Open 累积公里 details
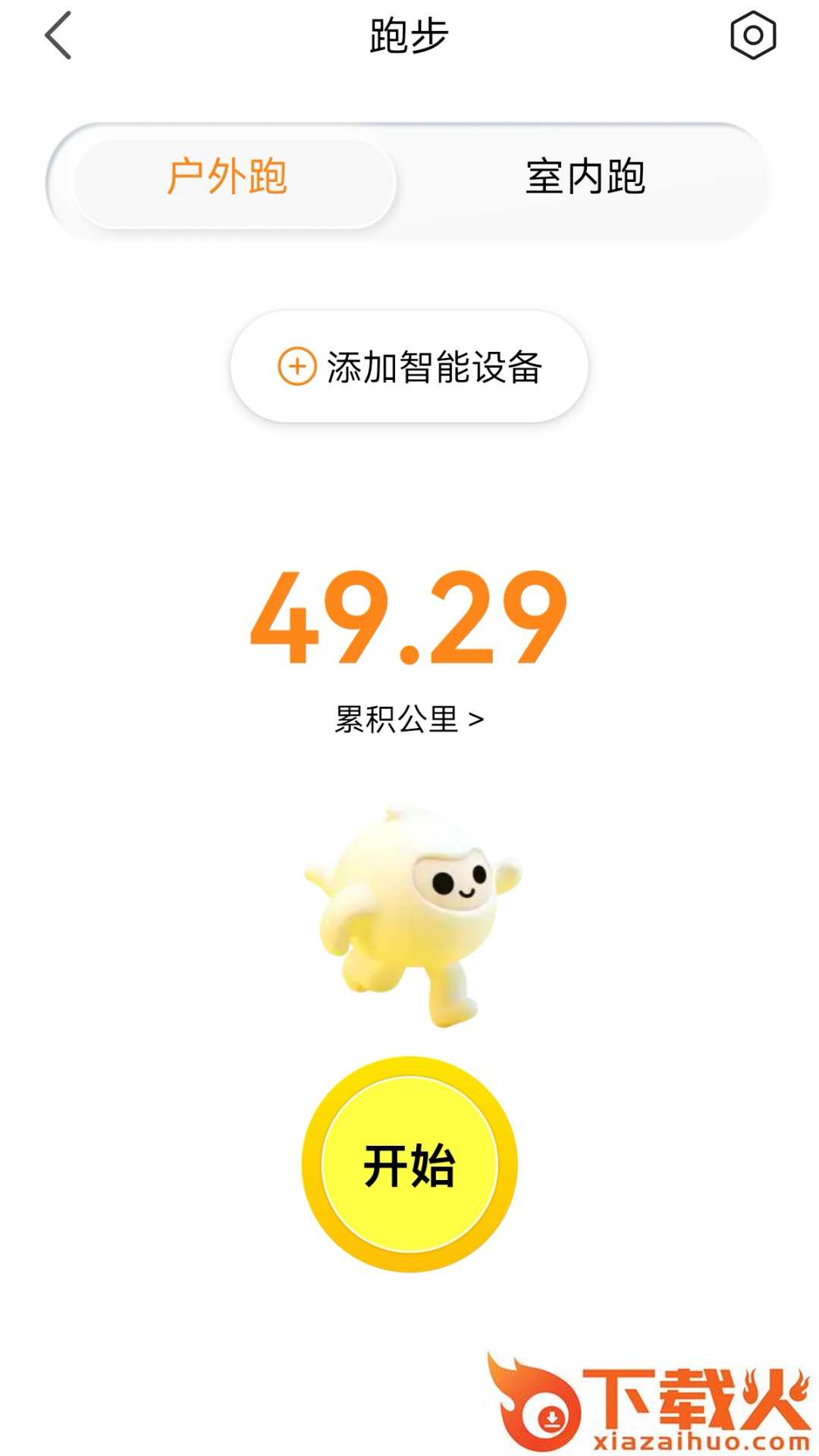This screenshot has width=819, height=1456. [x=409, y=719]
